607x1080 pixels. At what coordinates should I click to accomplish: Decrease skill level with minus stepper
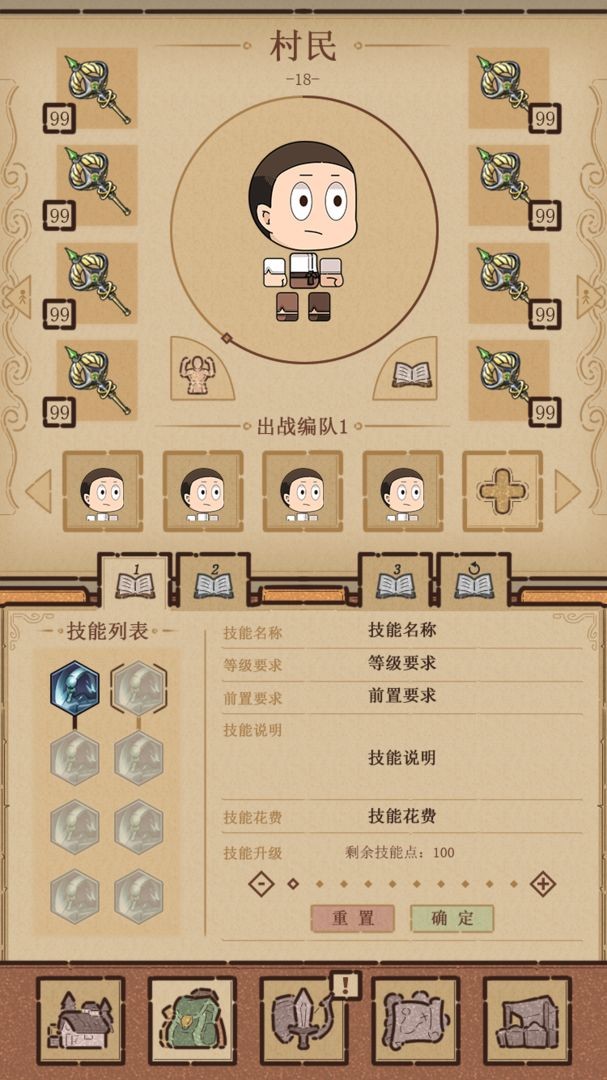point(261,884)
